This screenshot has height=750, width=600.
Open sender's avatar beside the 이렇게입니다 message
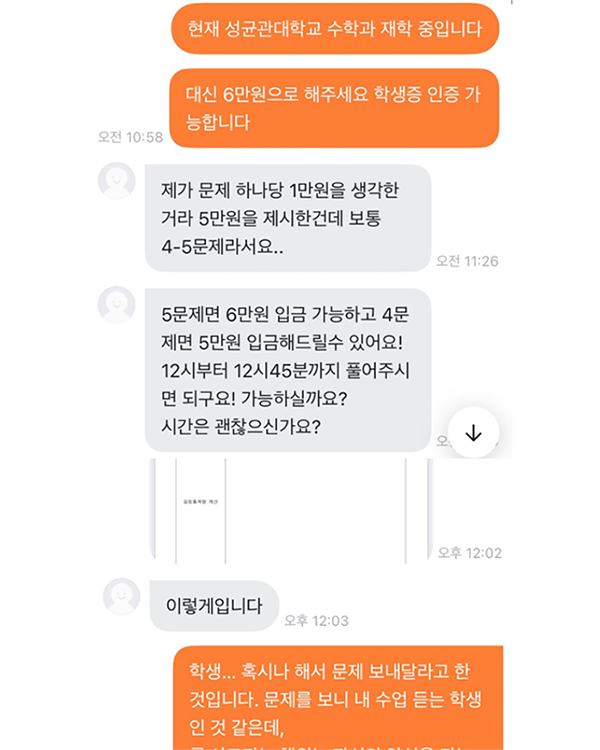point(121,596)
